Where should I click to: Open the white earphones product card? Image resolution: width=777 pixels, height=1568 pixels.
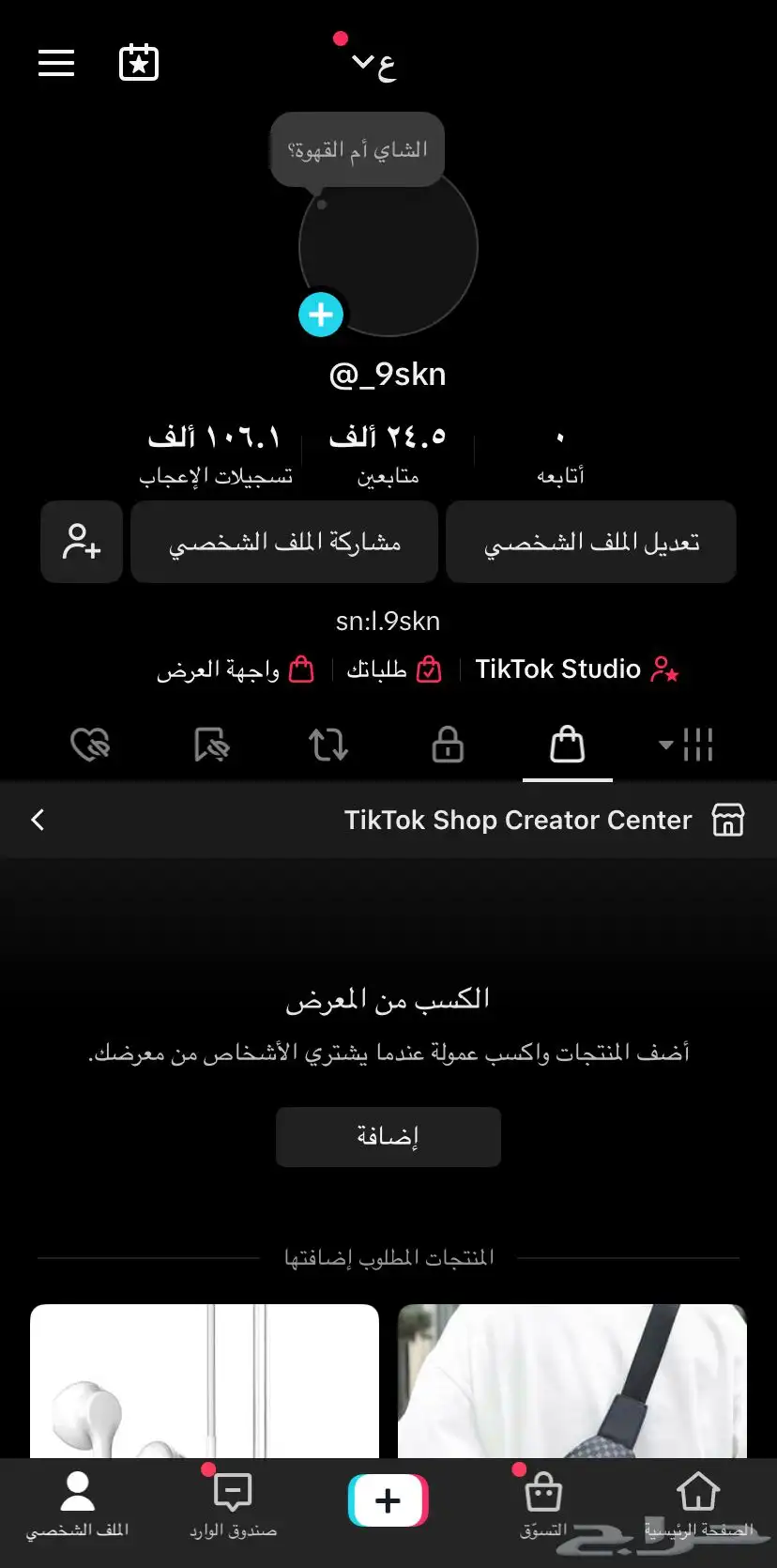point(205,1380)
